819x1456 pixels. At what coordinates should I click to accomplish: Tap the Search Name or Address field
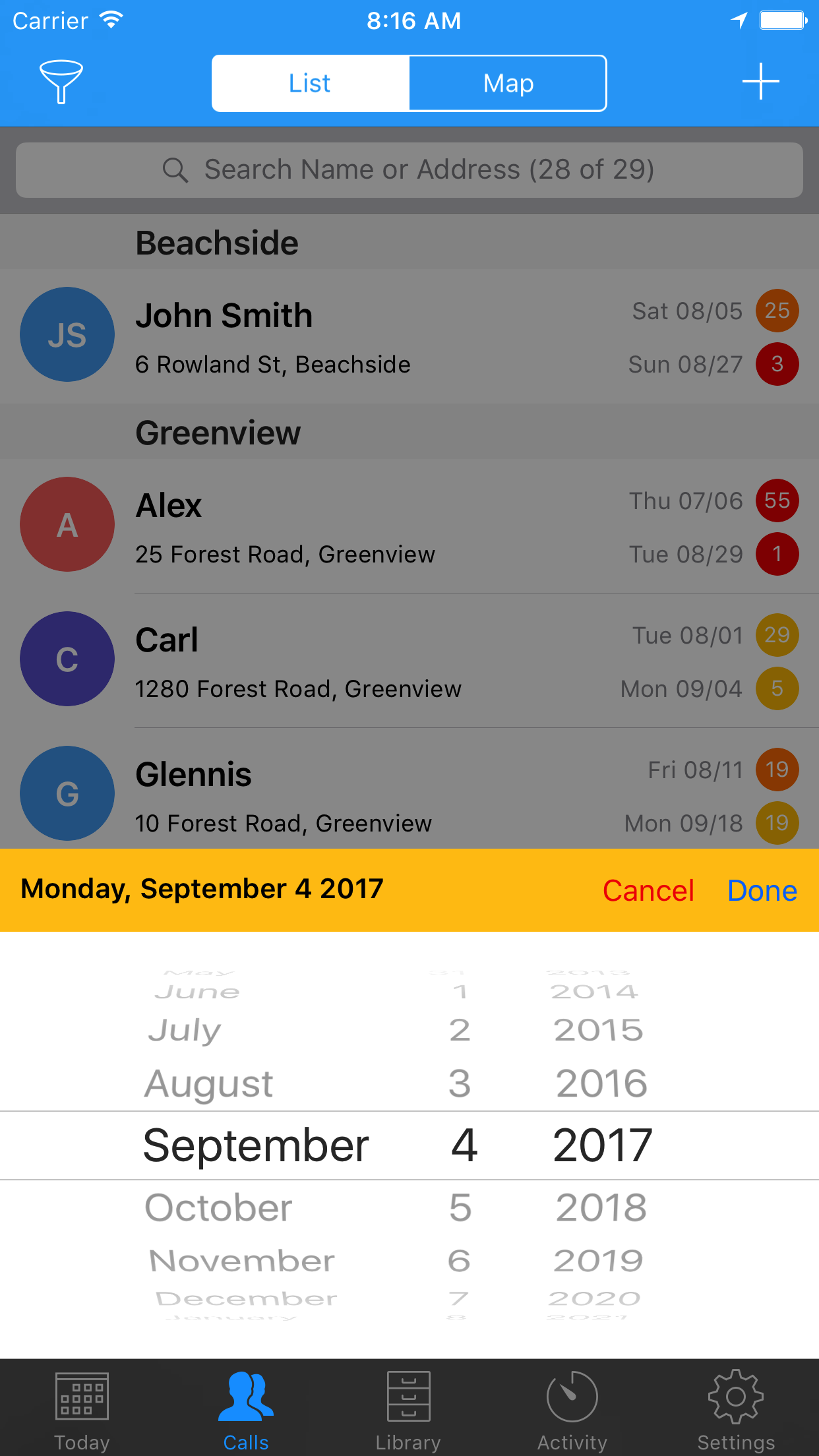click(x=409, y=170)
